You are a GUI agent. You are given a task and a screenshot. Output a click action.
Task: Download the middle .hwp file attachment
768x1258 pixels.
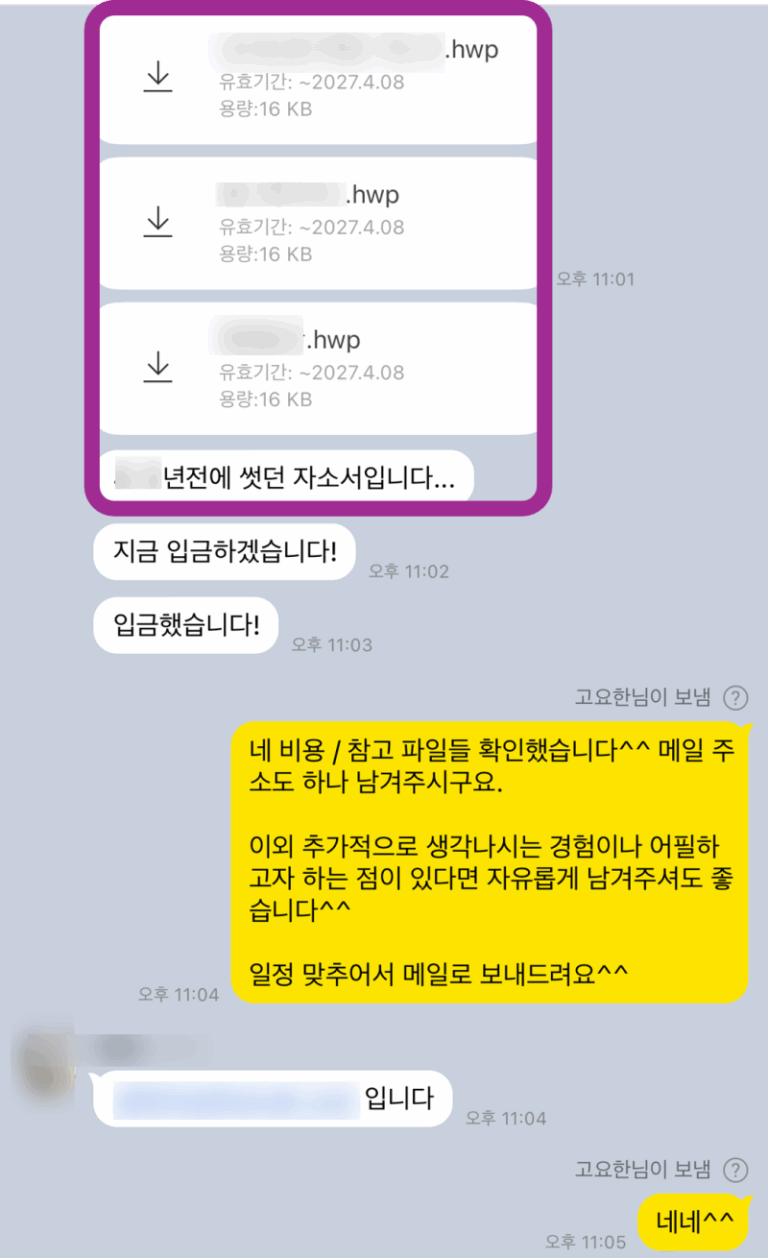coord(158,223)
